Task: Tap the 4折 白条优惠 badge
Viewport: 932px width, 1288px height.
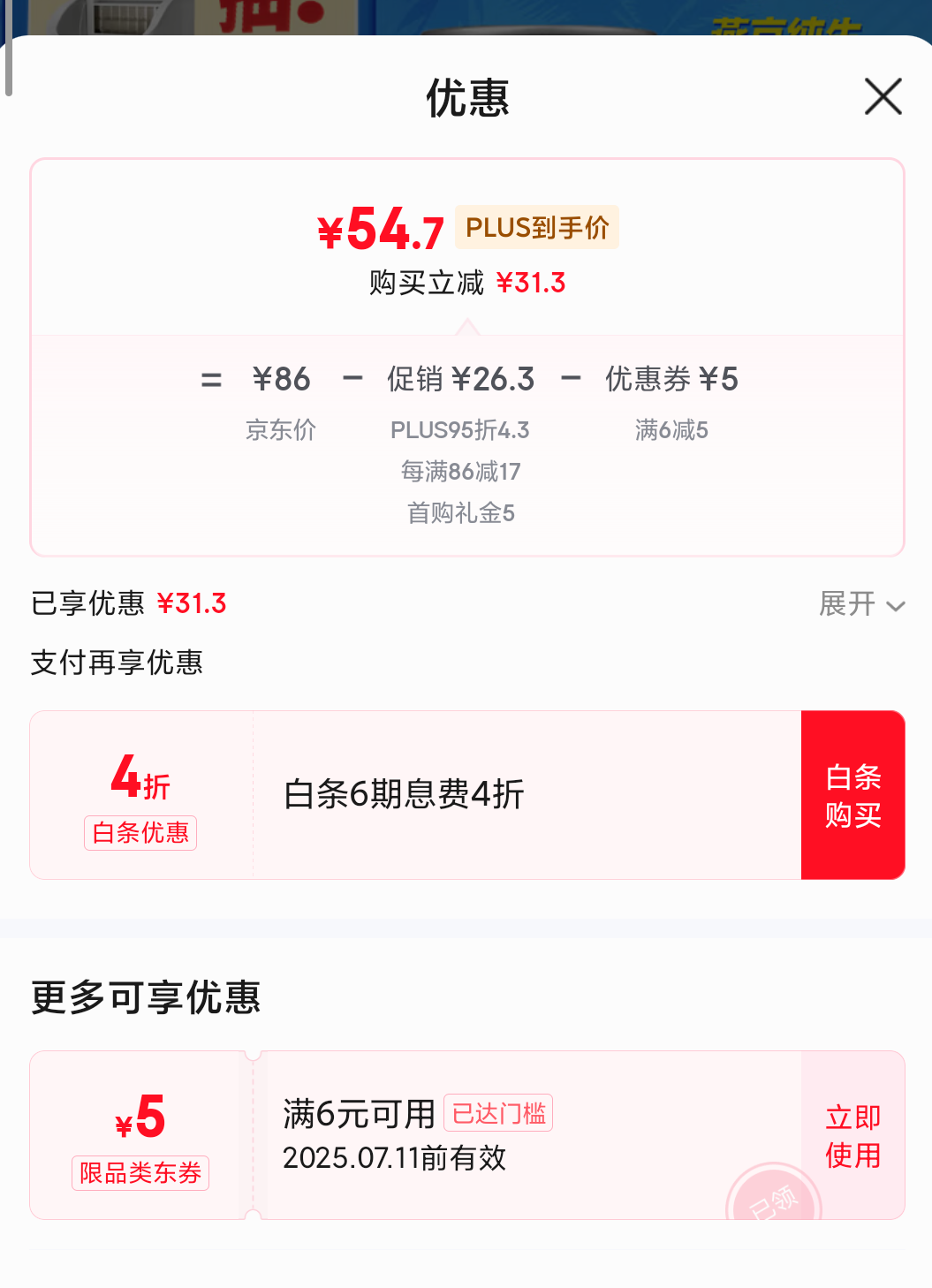Action: (140, 799)
